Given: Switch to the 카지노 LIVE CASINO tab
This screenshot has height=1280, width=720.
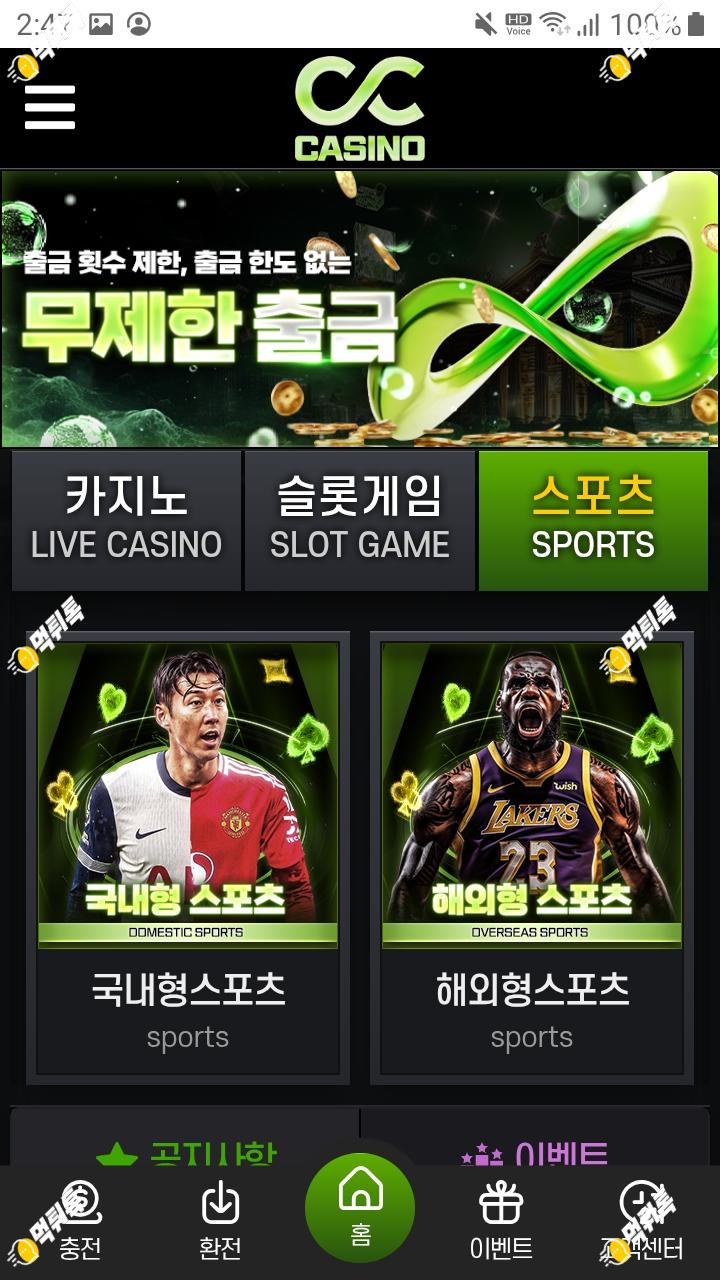Looking at the screenshot, I should (x=127, y=520).
